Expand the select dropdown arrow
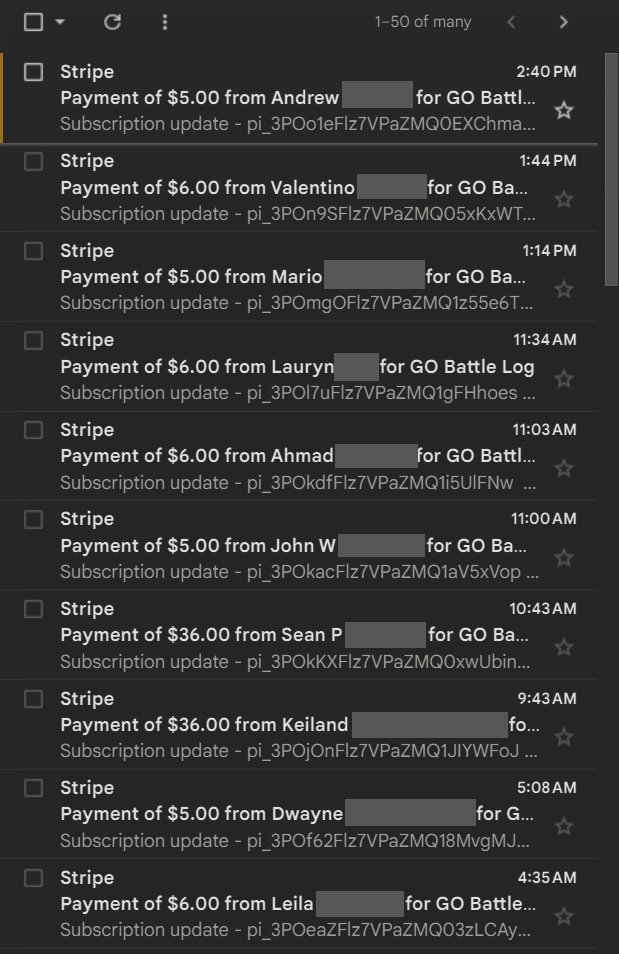This screenshot has width=619, height=954. [59, 22]
